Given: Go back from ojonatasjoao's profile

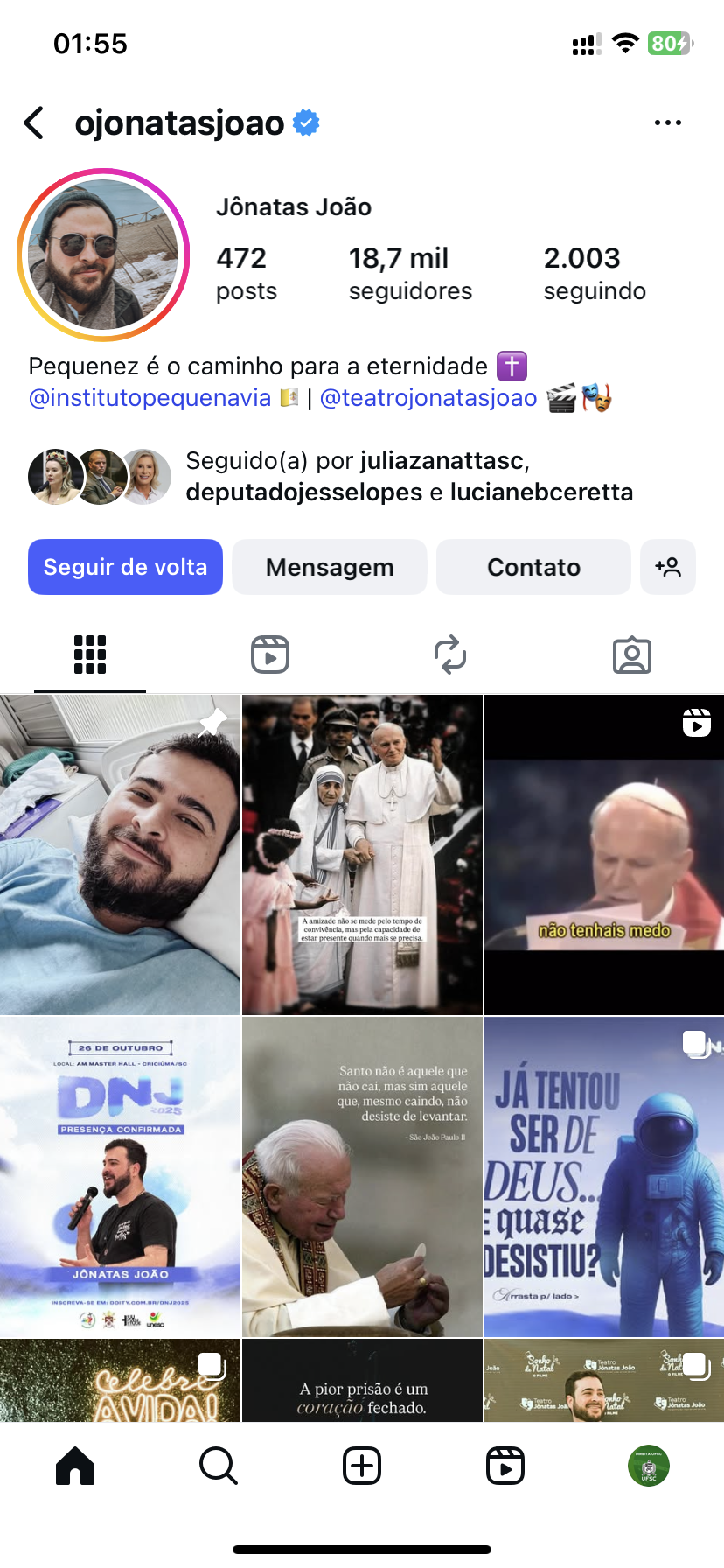Looking at the screenshot, I should [35, 123].
